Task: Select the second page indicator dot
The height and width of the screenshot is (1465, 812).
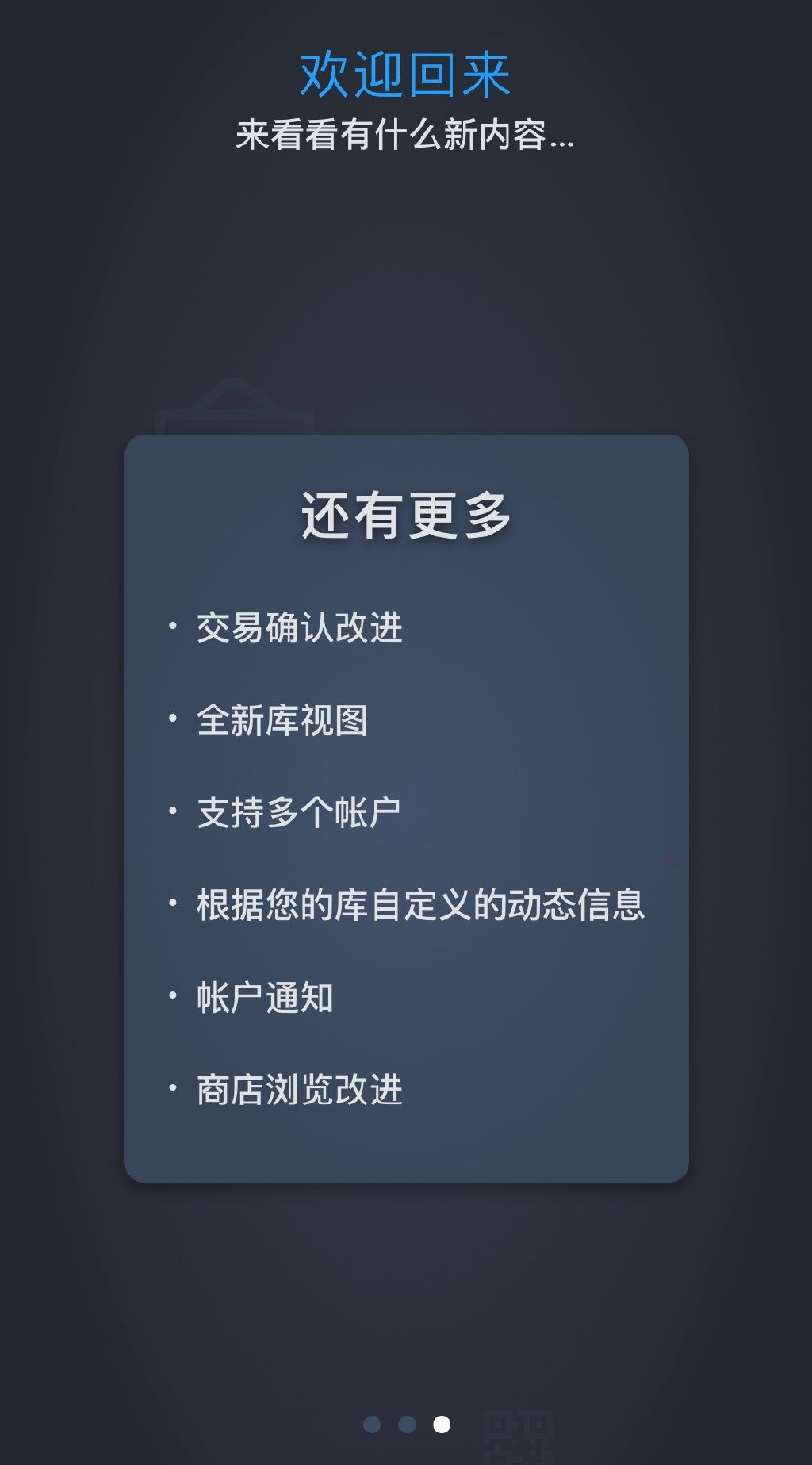Action: click(x=407, y=1425)
